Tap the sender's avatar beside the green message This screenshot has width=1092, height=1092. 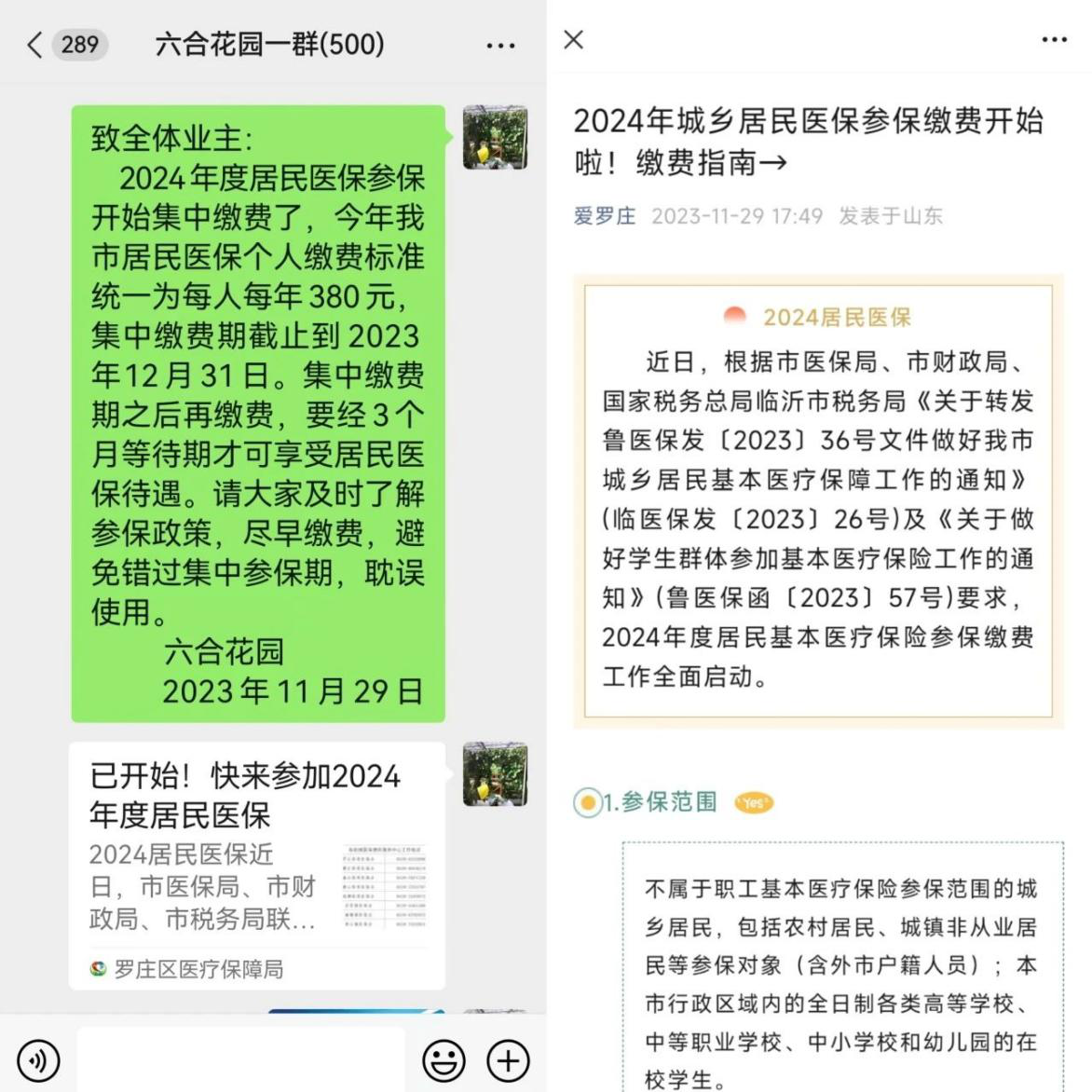495,138
